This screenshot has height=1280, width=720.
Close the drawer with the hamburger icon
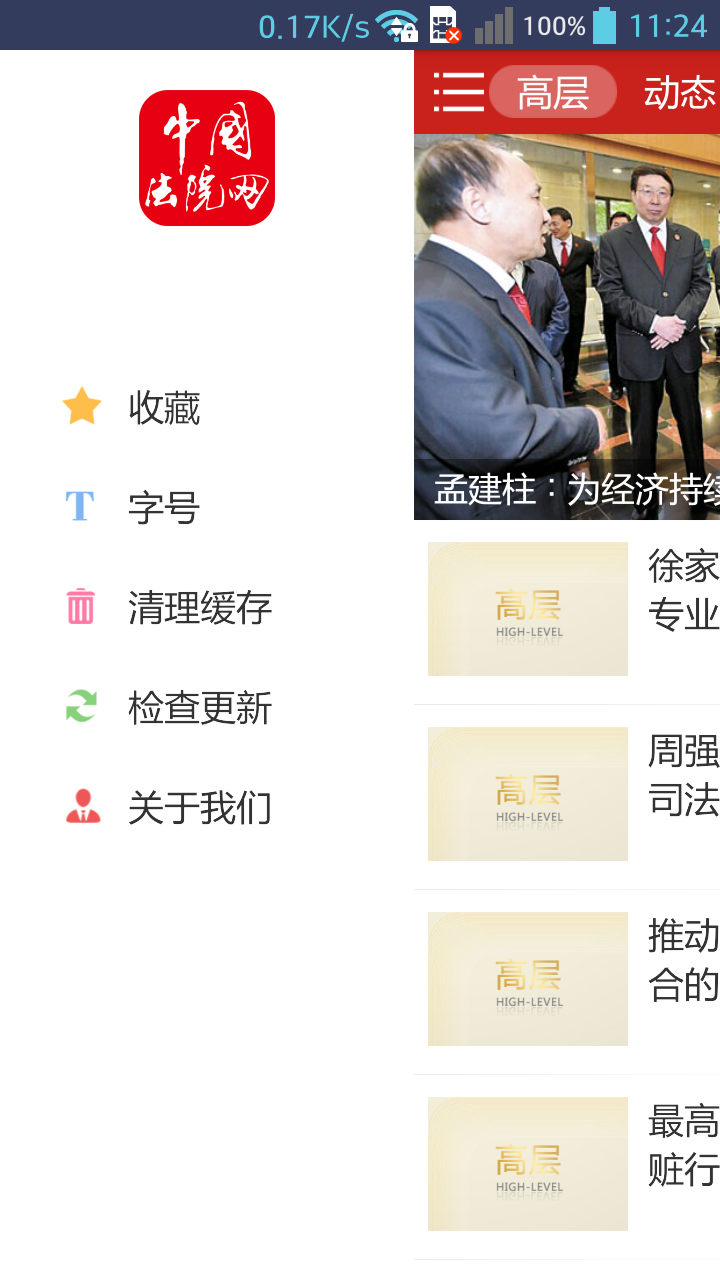click(x=458, y=92)
